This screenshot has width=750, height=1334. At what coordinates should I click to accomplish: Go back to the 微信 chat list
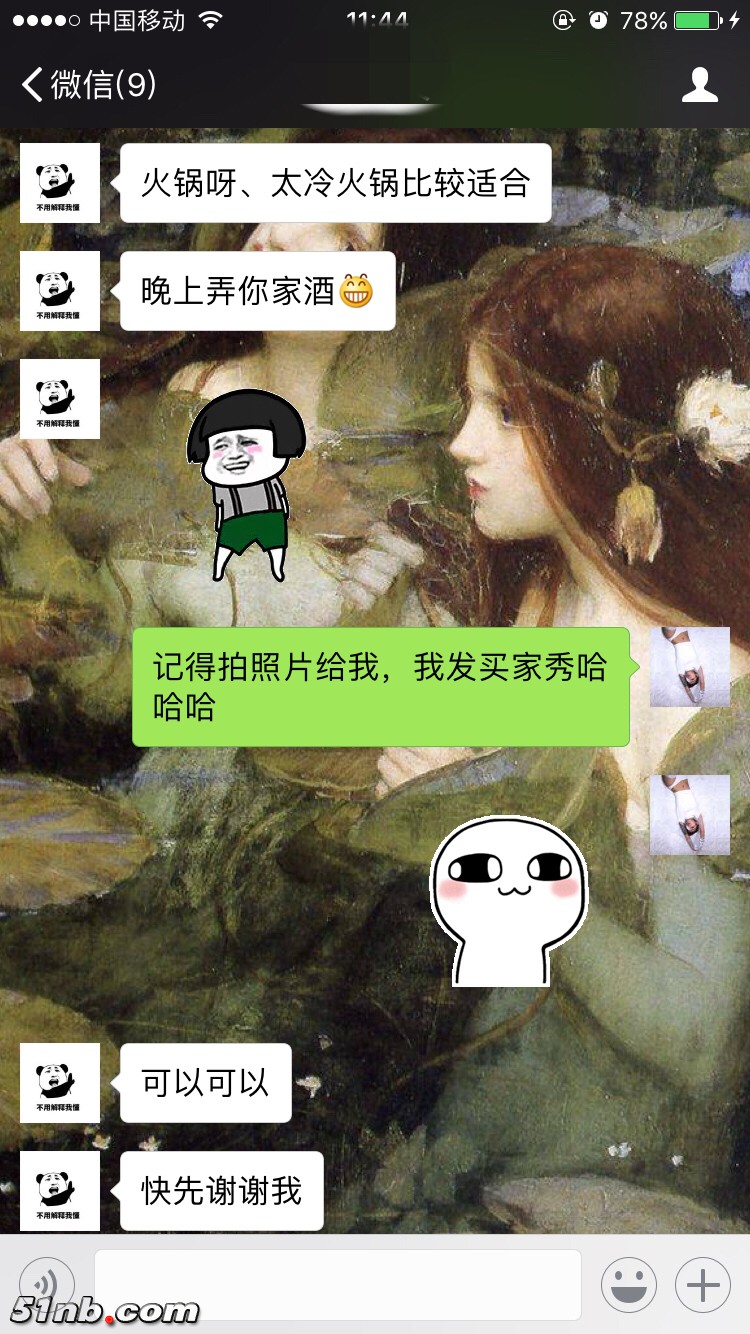click(x=88, y=85)
